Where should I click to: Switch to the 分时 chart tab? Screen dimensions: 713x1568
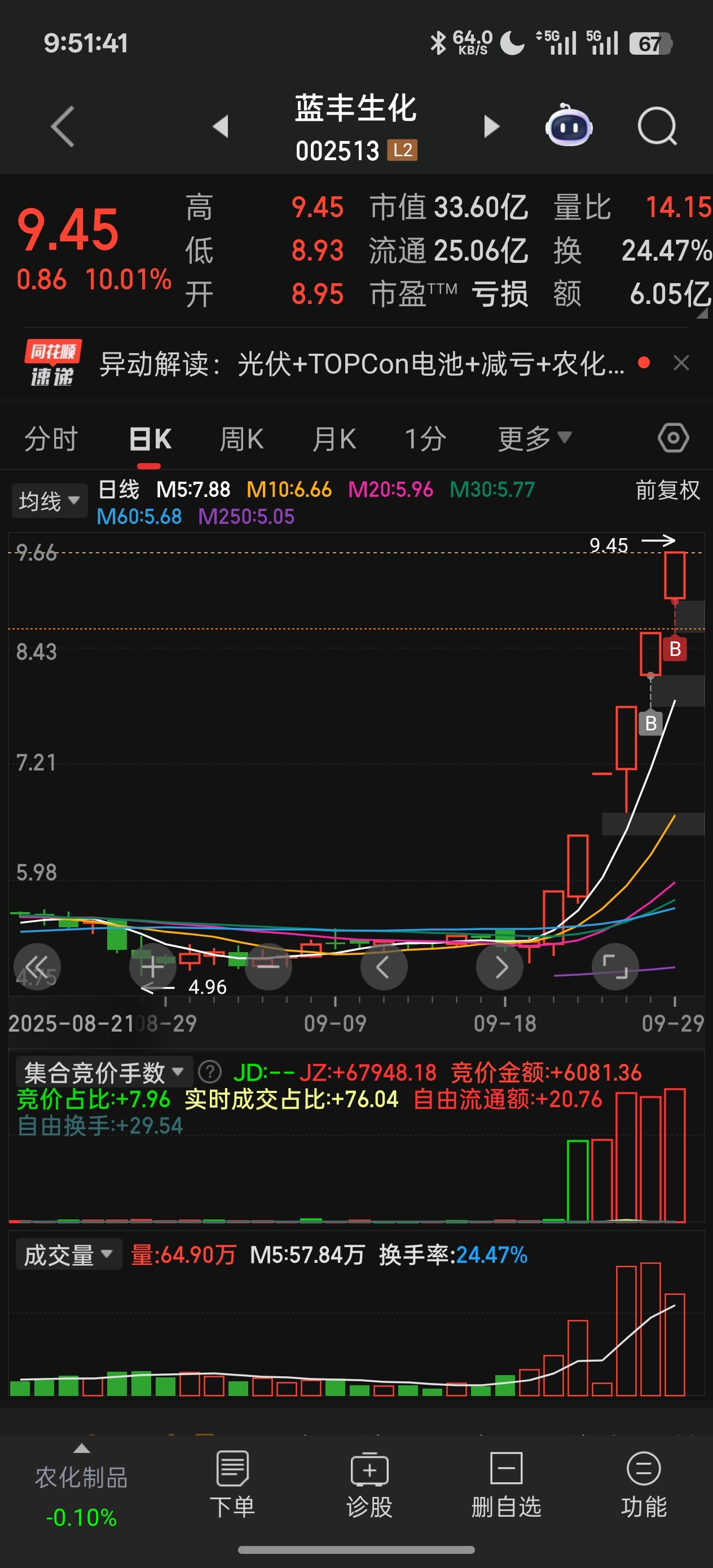click(51, 439)
